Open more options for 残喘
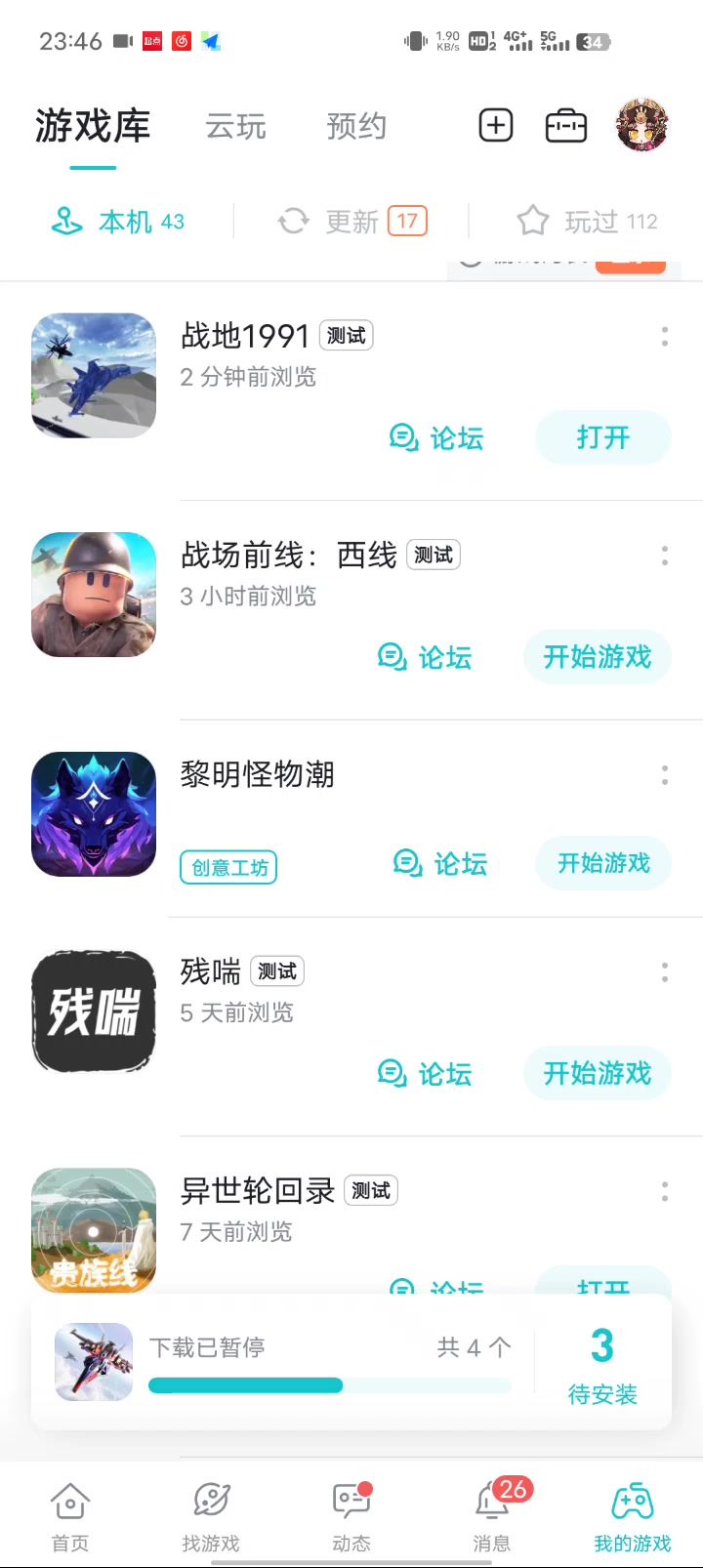The width and height of the screenshot is (703, 1568). coord(665,972)
